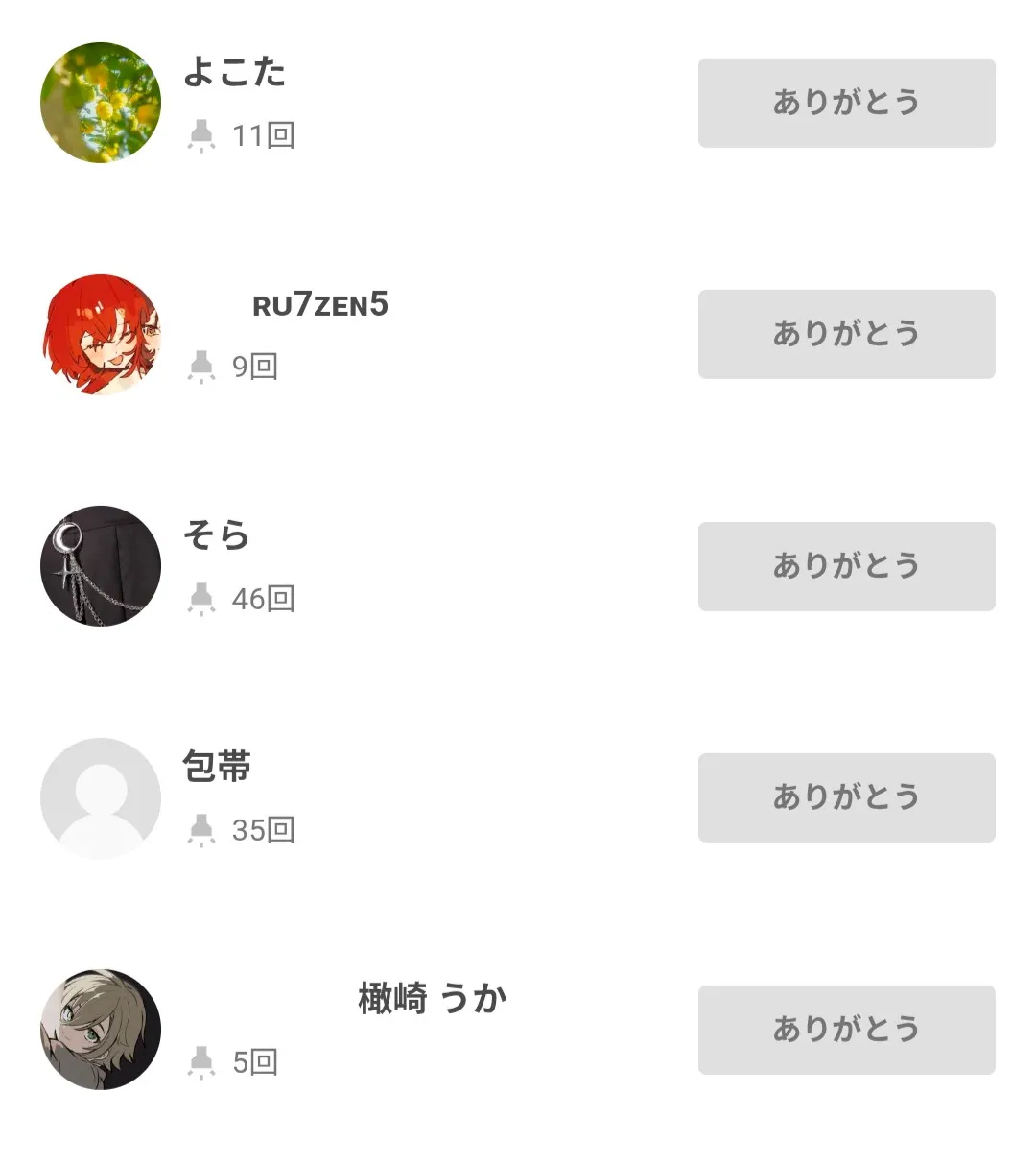
Task: Open よこた's profile picture
Action: 101,103
